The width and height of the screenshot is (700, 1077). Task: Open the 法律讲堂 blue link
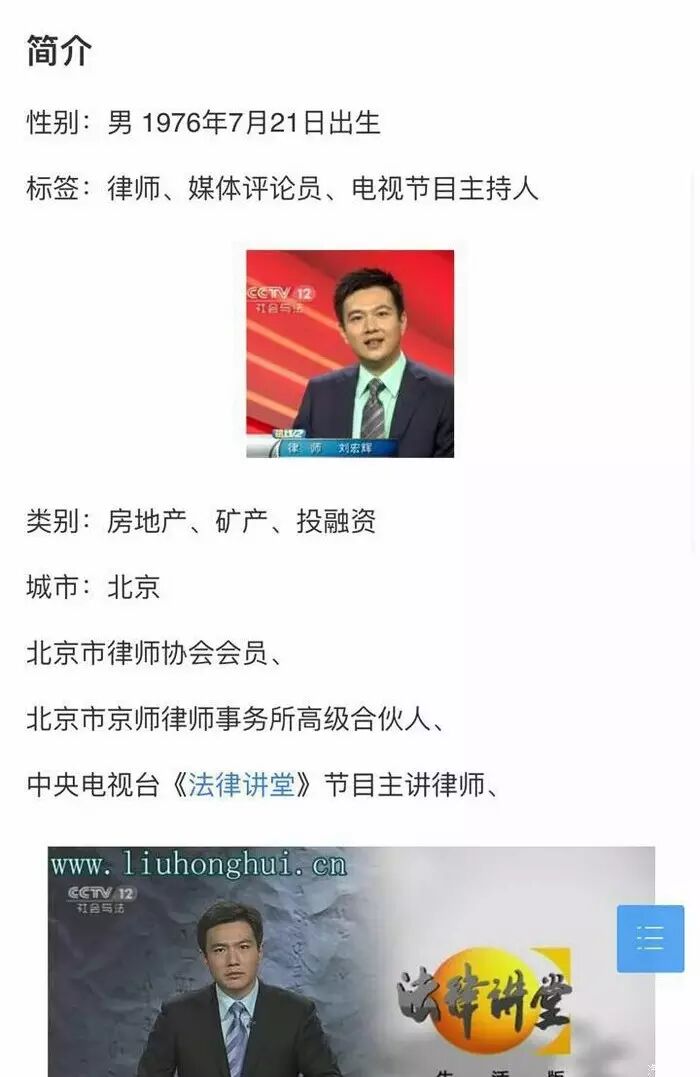coord(241,785)
